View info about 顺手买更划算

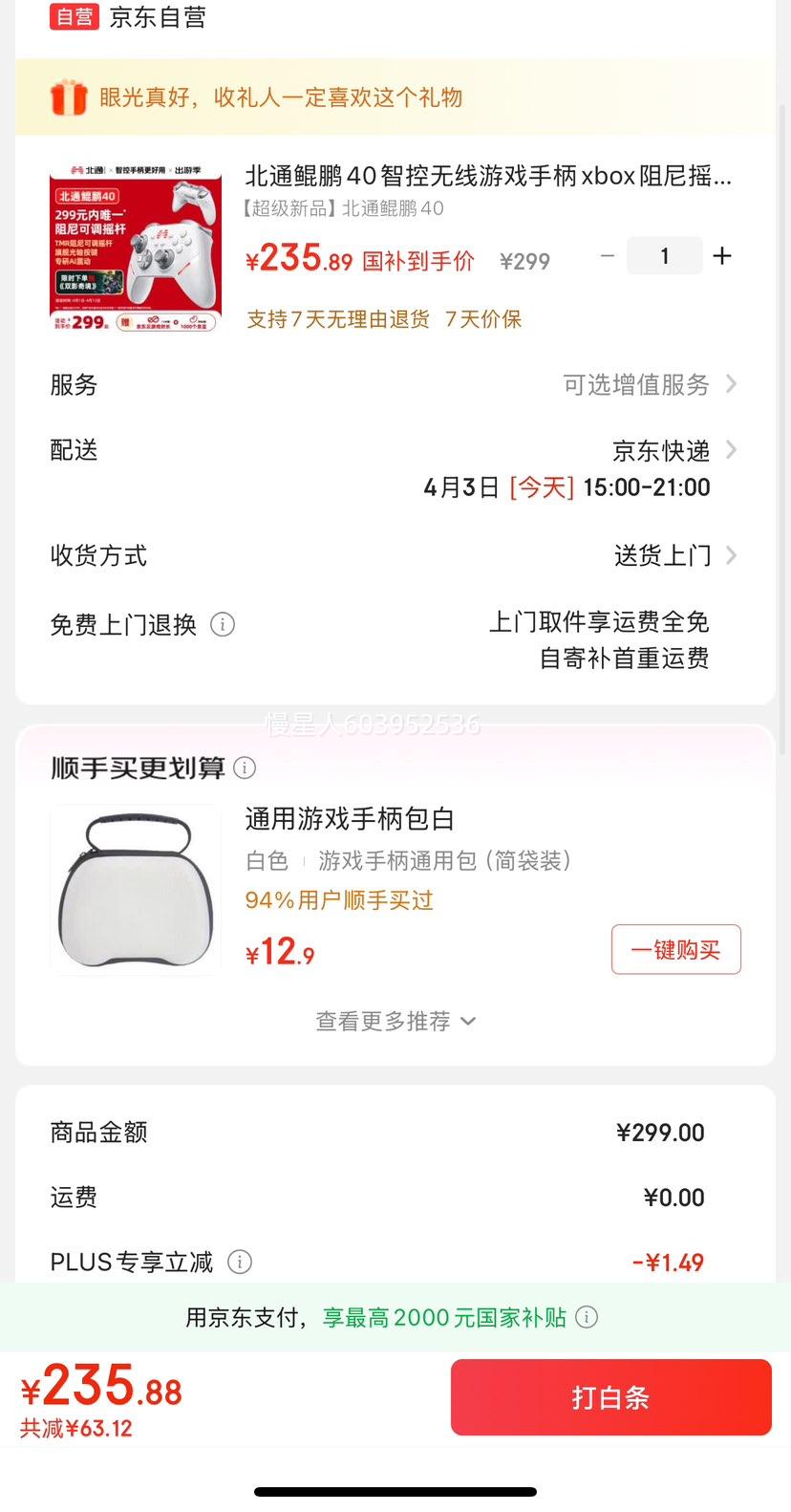246,767
